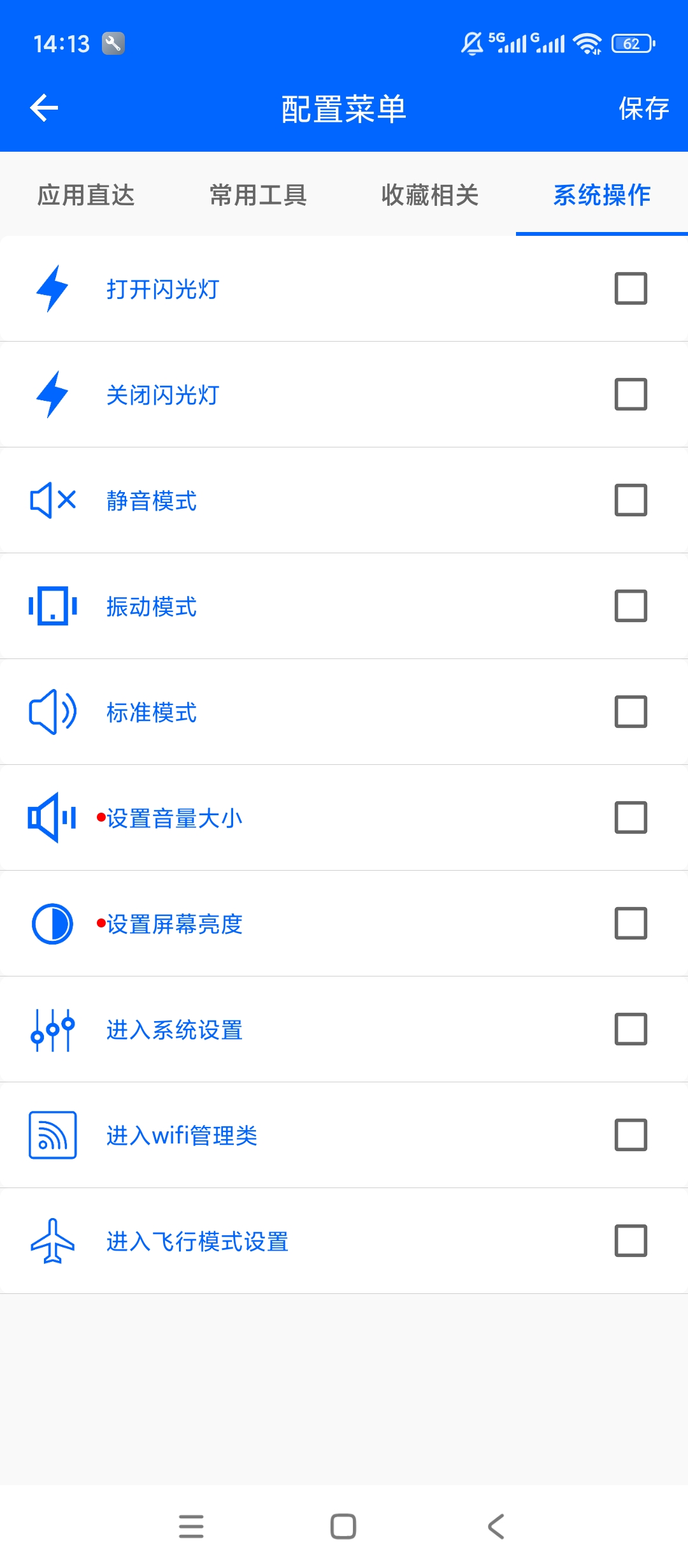Check the 打开闪光灯 checkbox
The height and width of the screenshot is (1568, 688).
631,289
